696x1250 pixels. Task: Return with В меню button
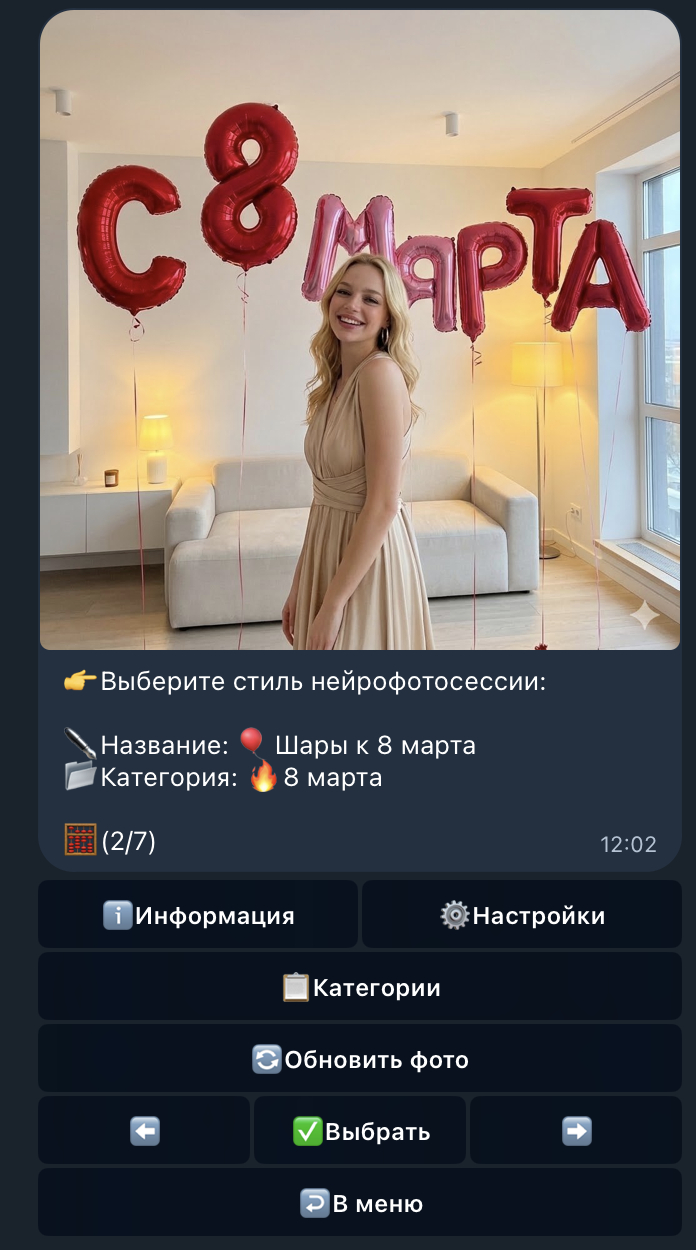360,1203
